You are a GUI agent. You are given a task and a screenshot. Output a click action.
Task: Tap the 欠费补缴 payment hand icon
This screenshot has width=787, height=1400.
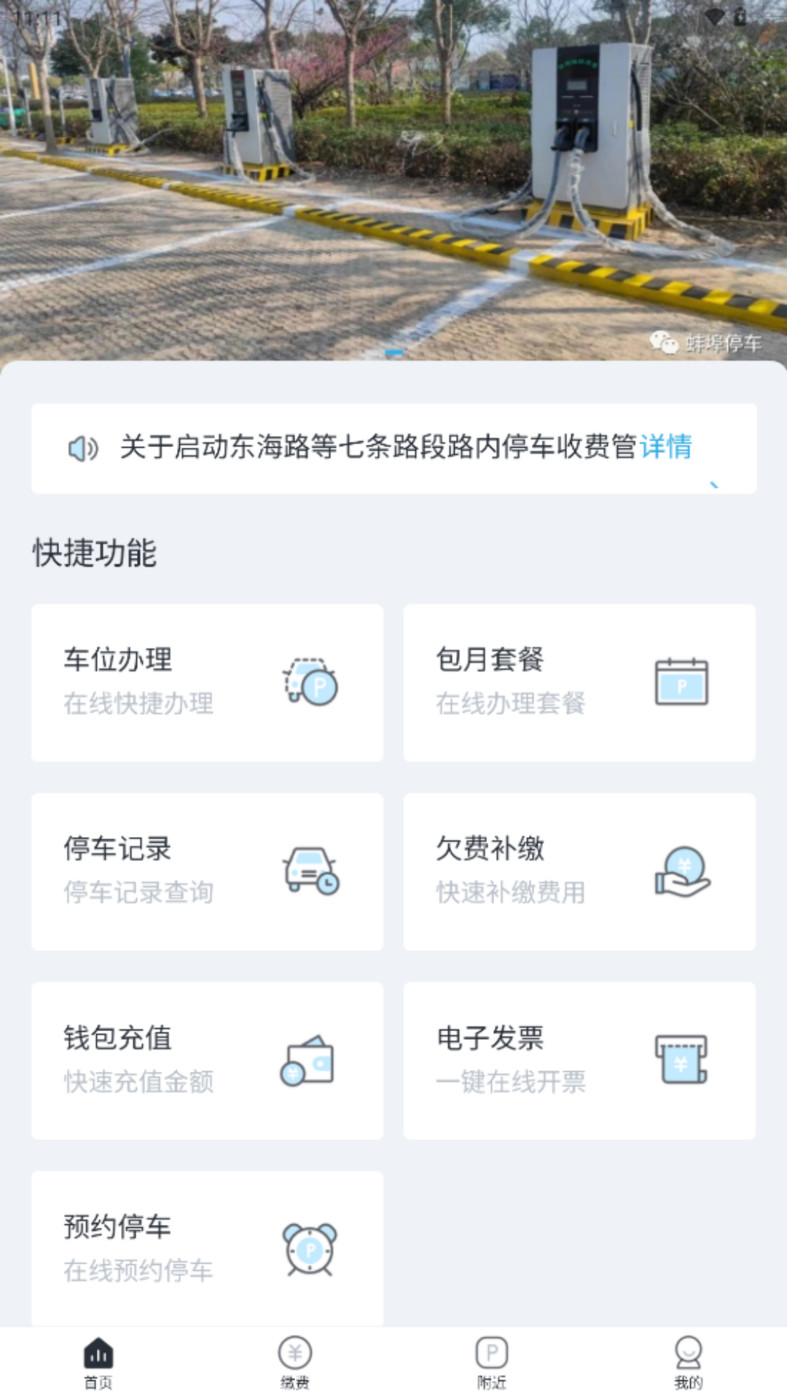682,871
